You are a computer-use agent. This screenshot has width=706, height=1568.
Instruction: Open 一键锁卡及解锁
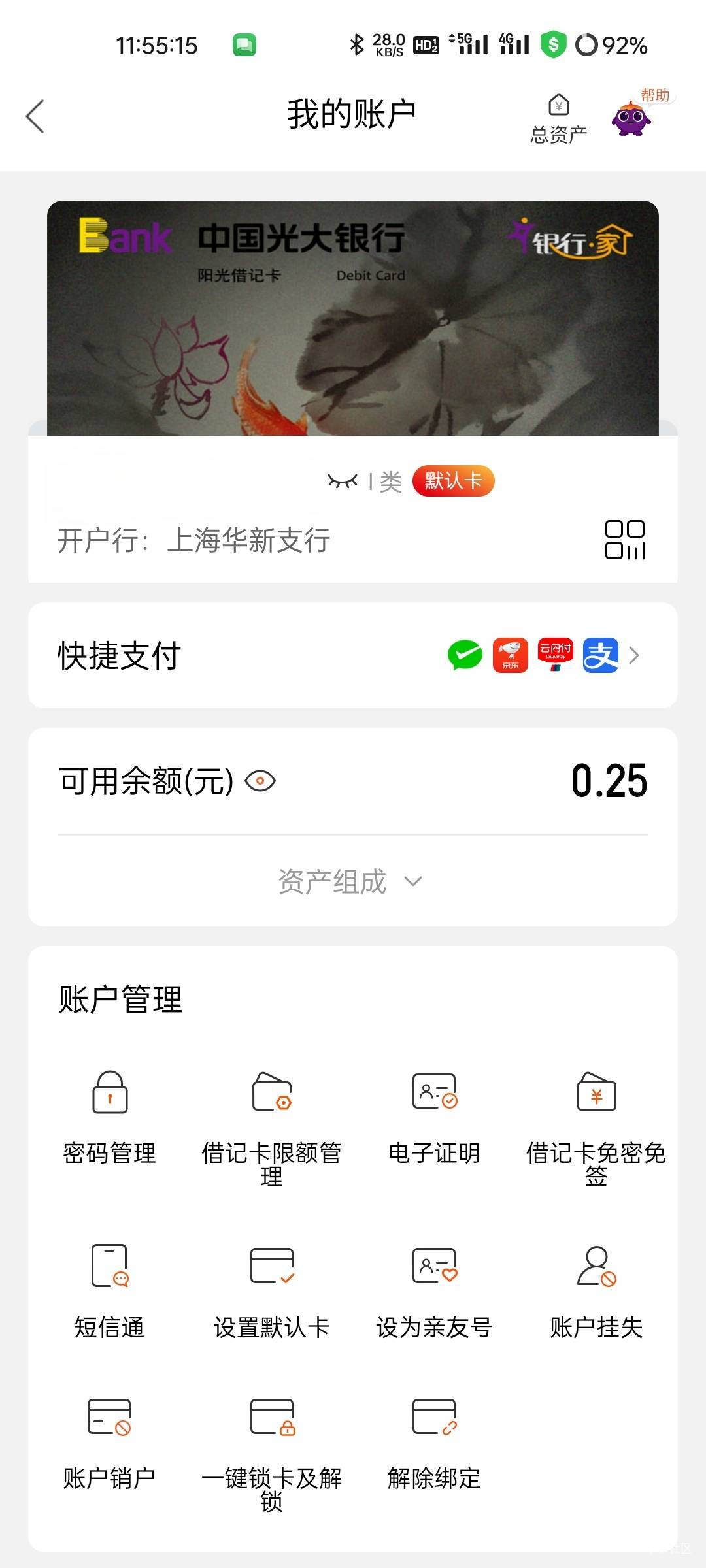click(271, 1447)
